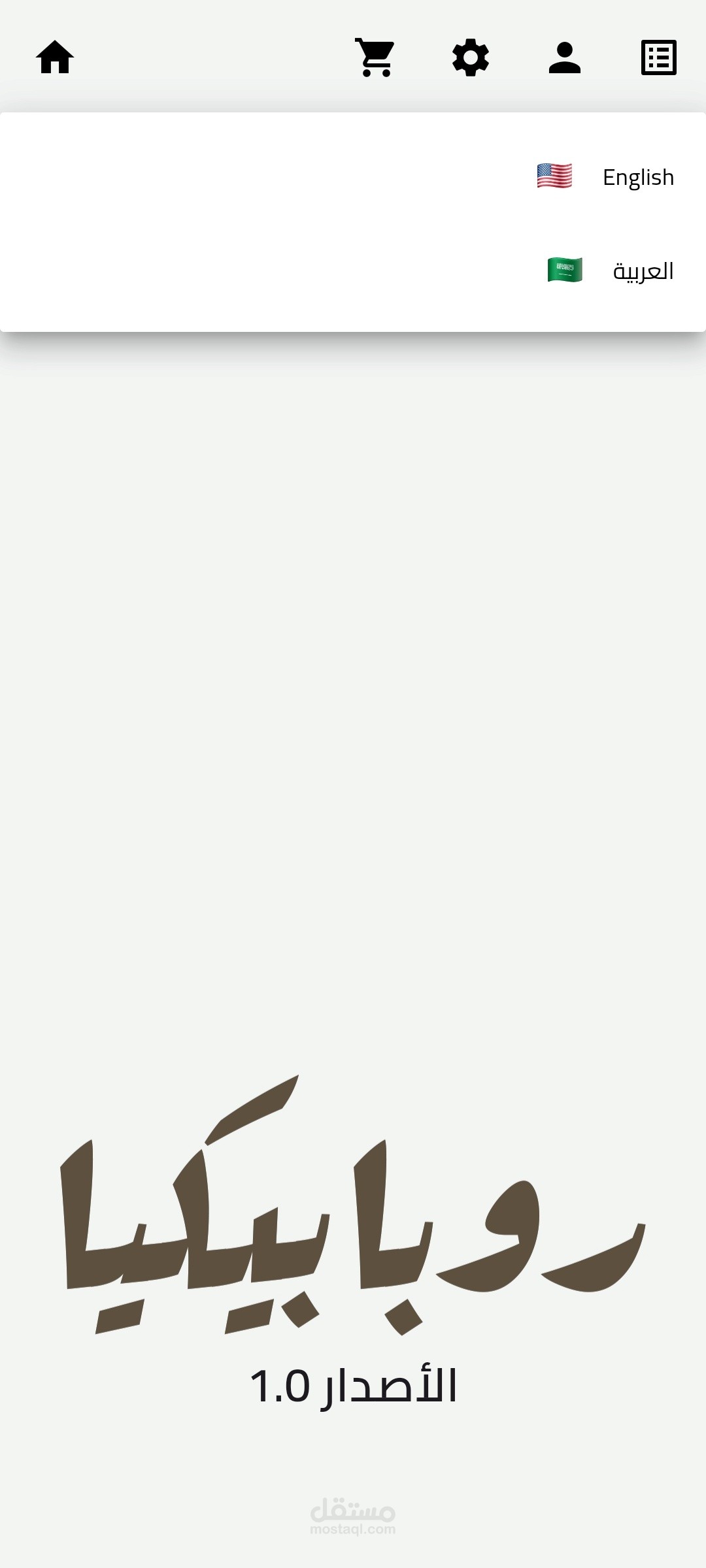Open the list icon in the top bar
The height and width of the screenshot is (1568, 706).
[659, 57]
